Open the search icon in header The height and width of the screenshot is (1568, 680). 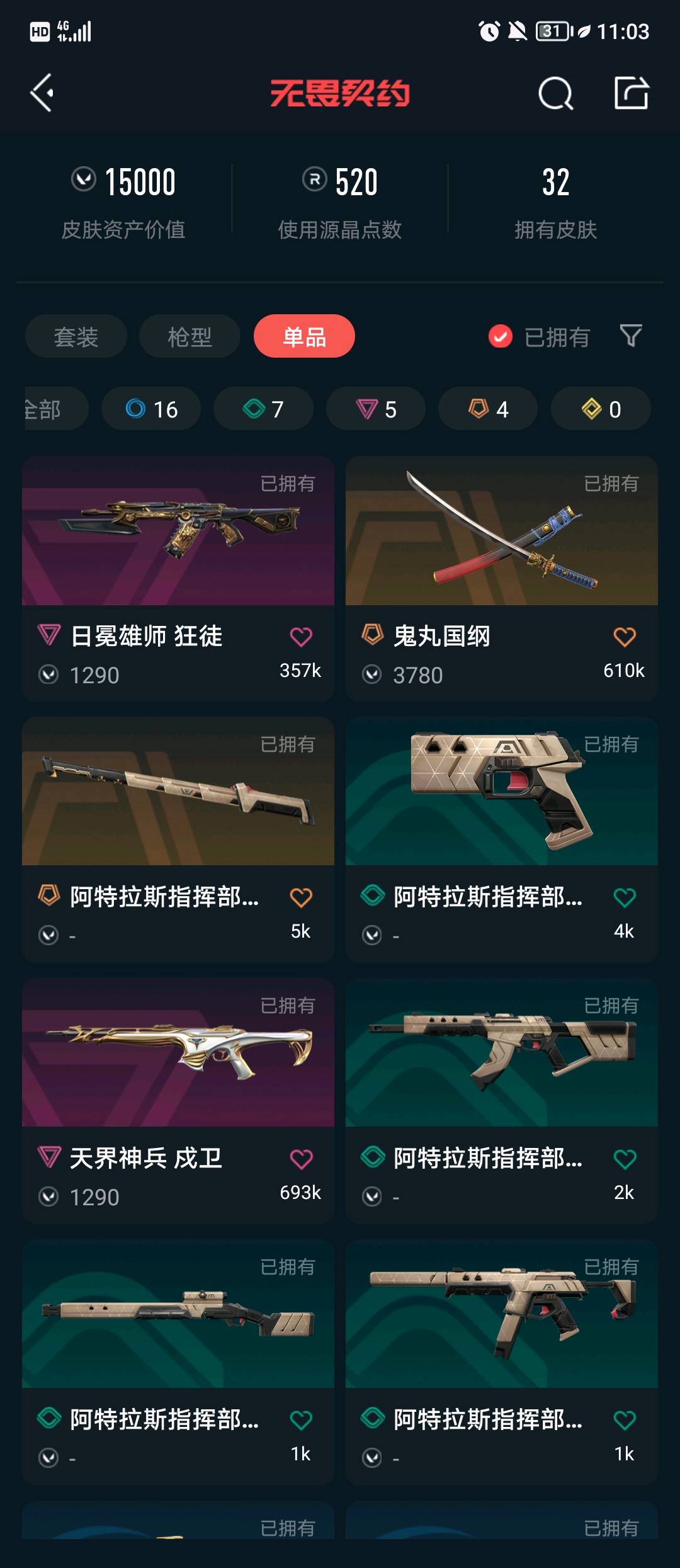[555, 94]
